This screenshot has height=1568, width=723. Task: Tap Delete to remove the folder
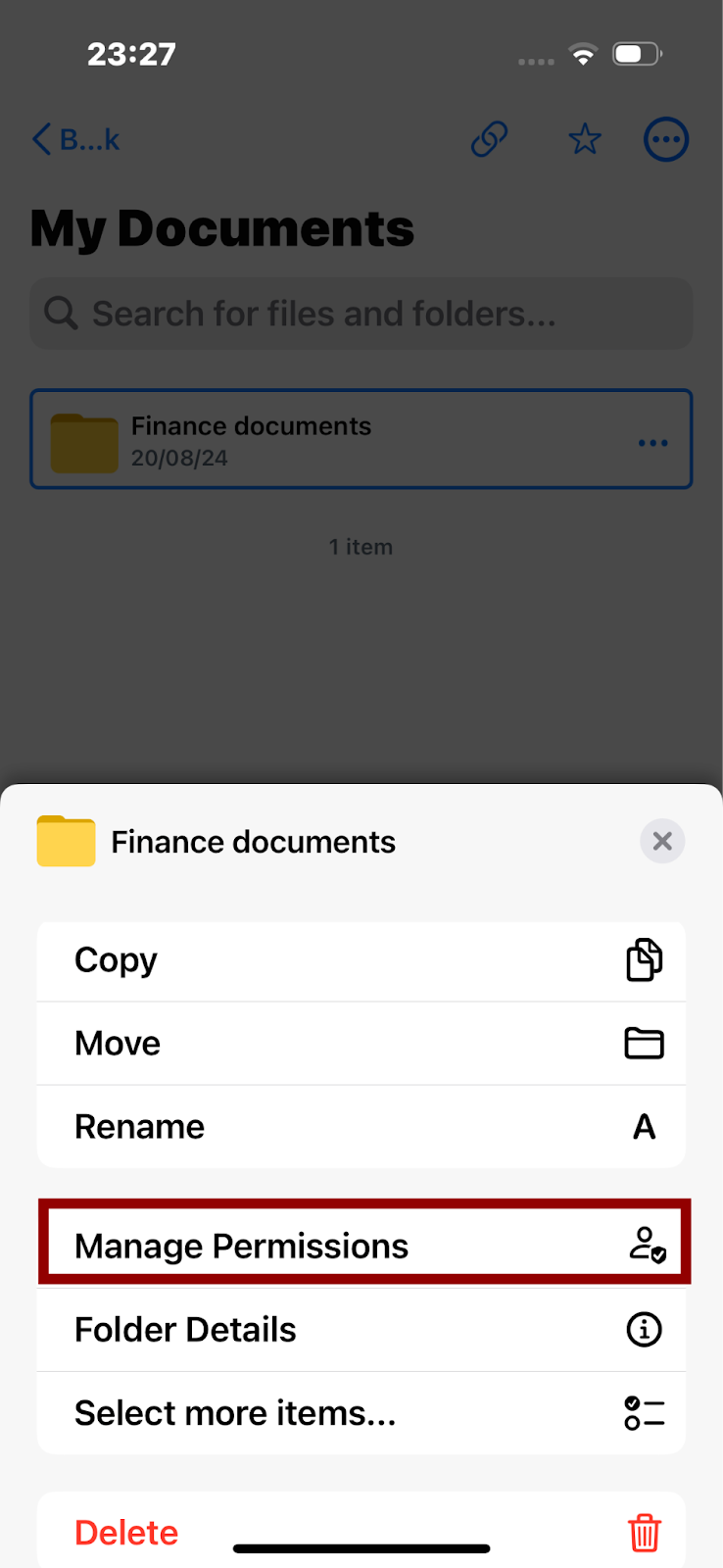pyautogui.click(x=125, y=1532)
